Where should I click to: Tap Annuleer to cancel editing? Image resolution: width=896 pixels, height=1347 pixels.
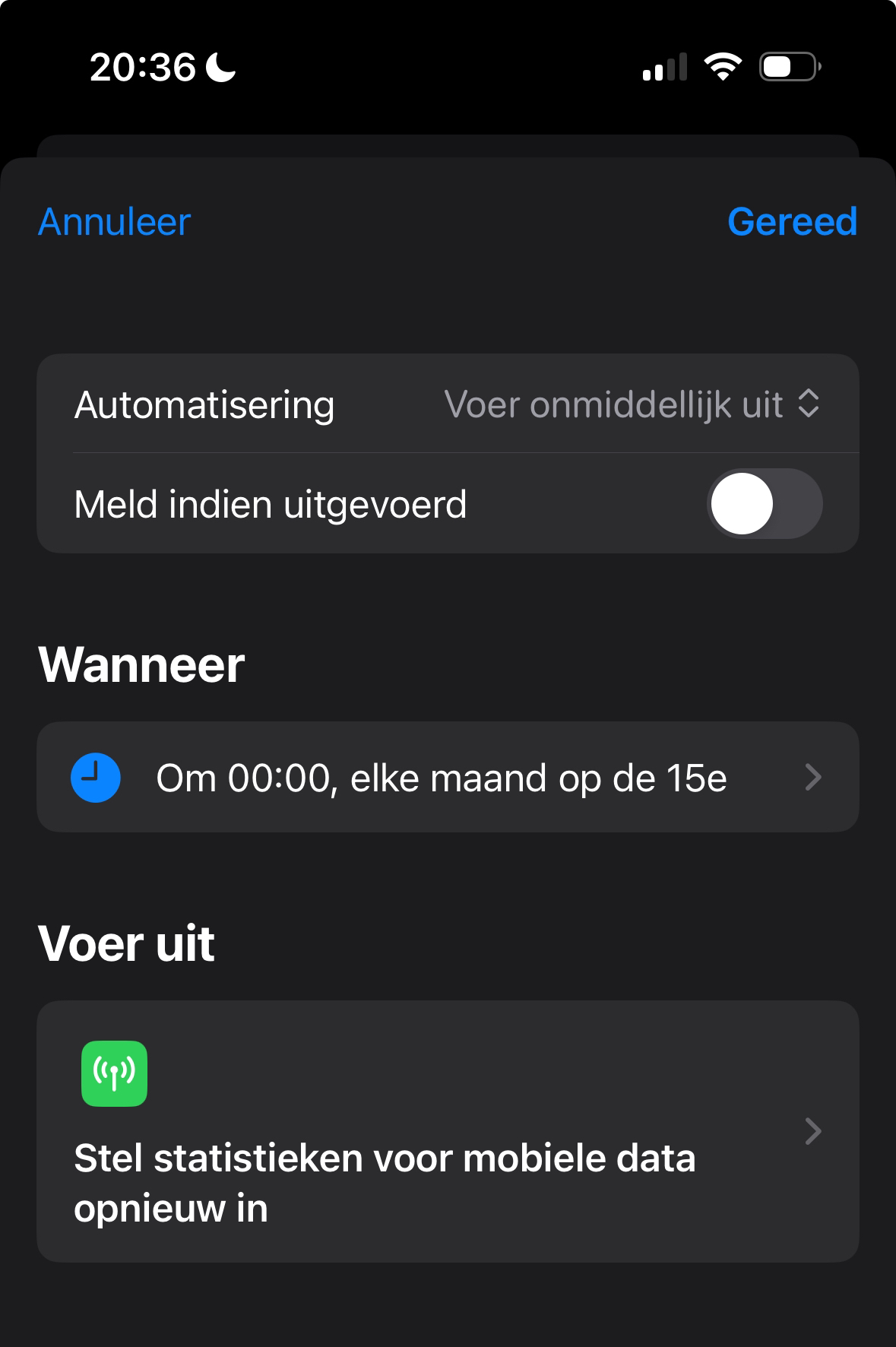pyautogui.click(x=114, y=222)
